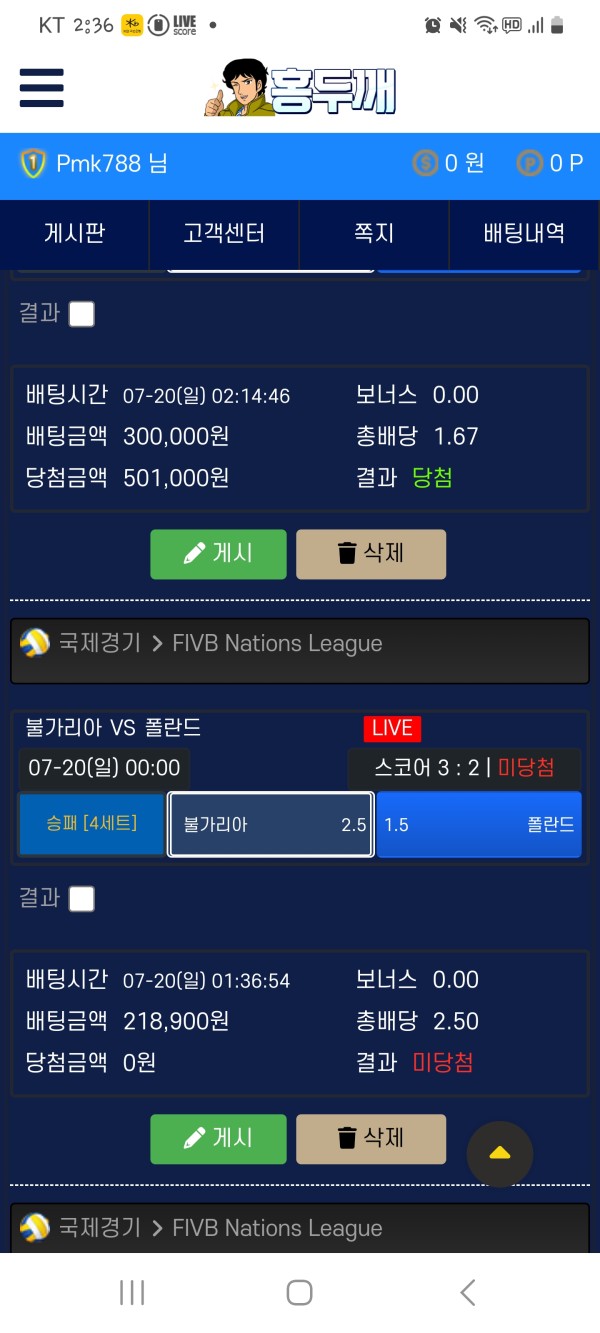Switch to the 고객센터 tab
This screenshot has height=1333, width=600.
(224, 234)
